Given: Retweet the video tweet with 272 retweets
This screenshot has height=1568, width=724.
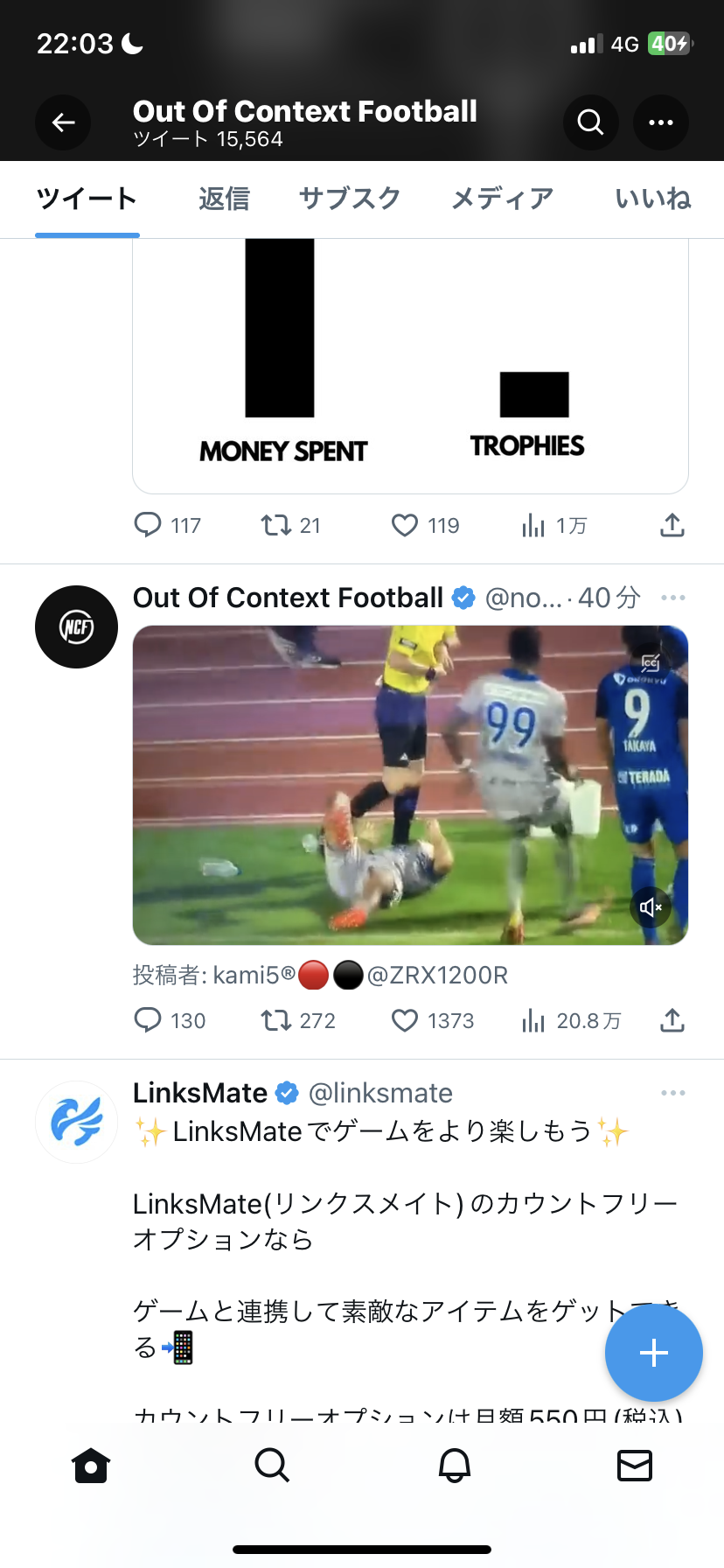Looking at the screenshot, I should point(276,1020).
